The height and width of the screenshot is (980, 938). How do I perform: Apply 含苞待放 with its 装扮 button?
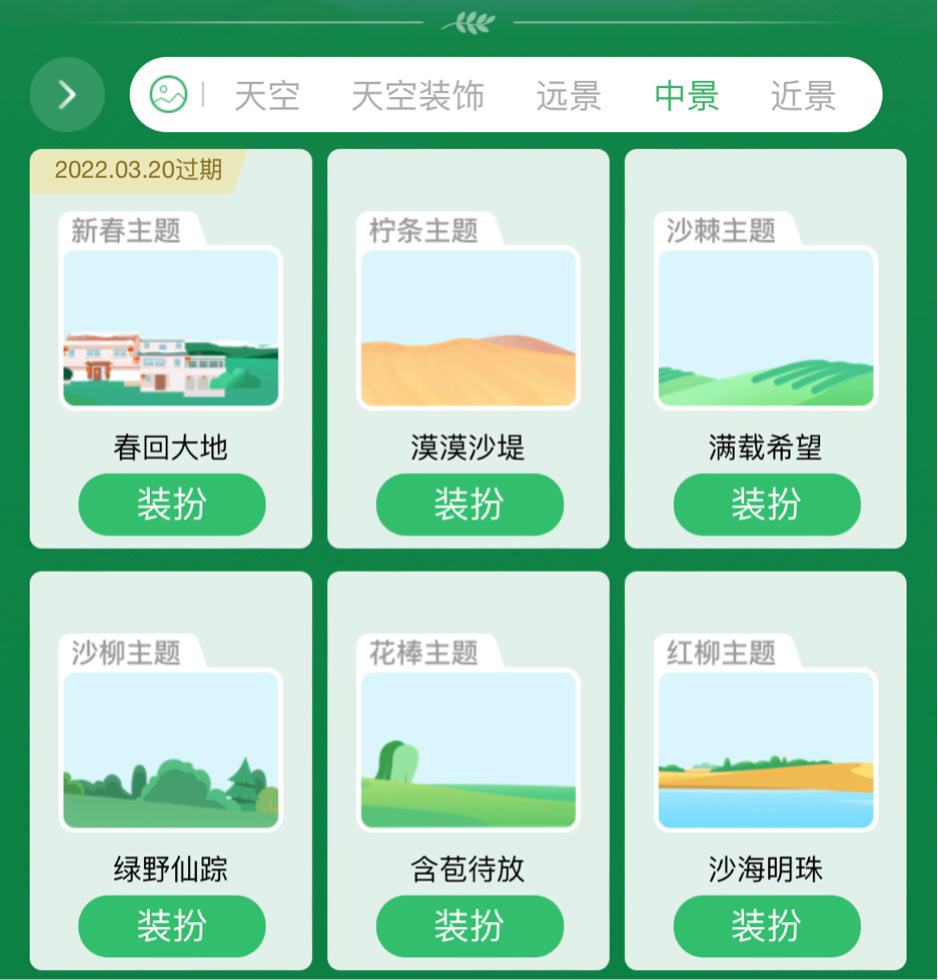pos(469,926)
